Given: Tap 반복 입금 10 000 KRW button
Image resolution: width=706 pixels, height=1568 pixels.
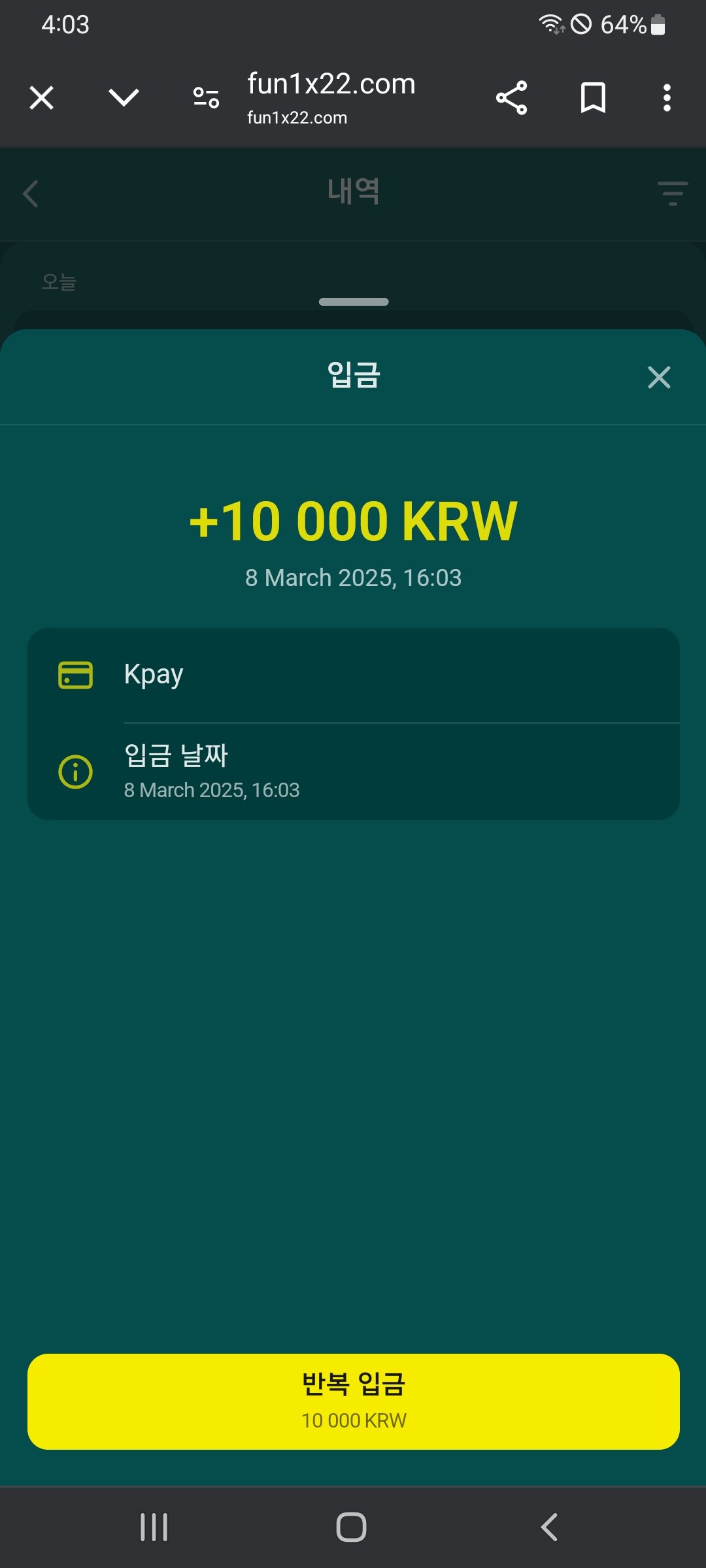Looking at the screenshot, I should (x=353, y=1401).
